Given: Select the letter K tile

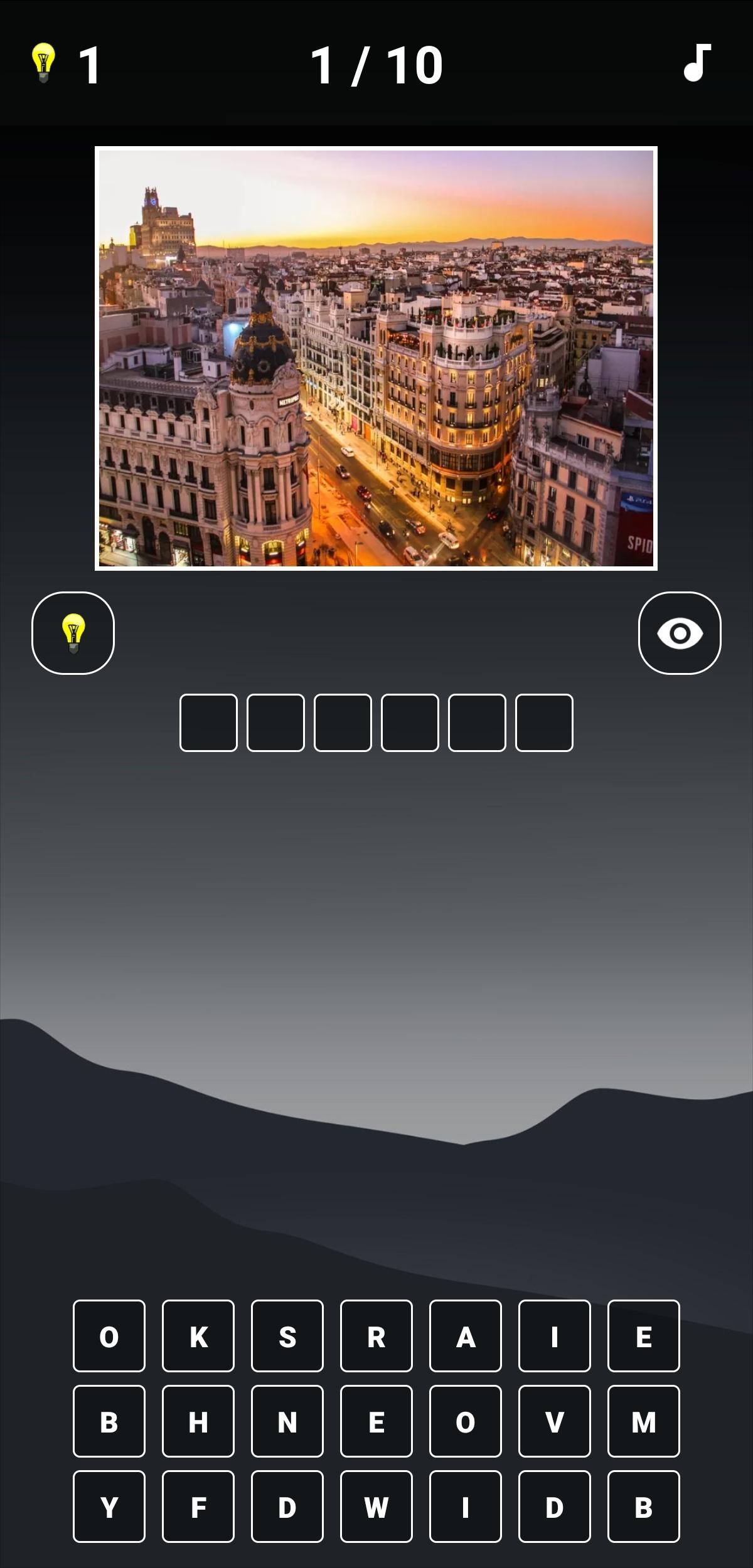Looking at the screenshot, I should 198,1336.
